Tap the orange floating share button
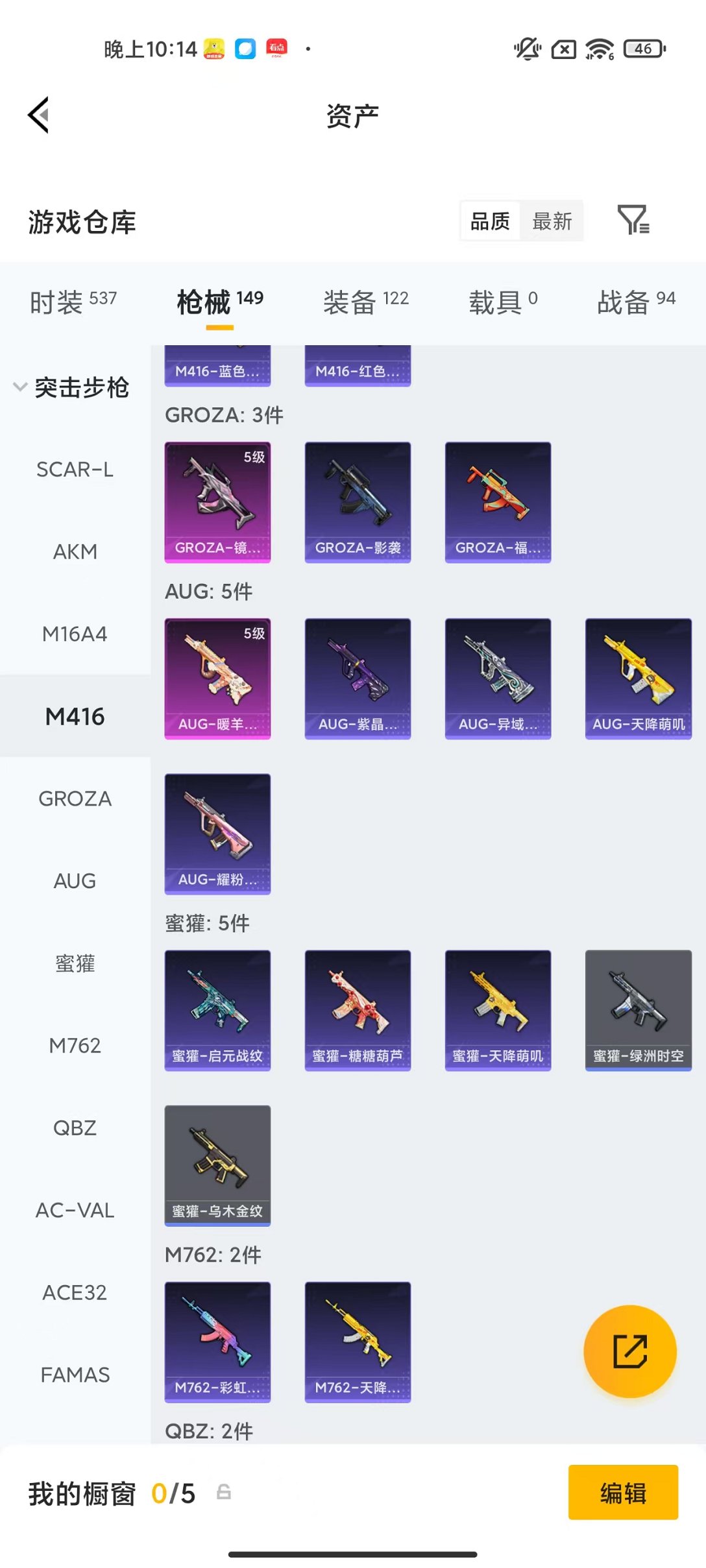 tap(629, 1351)
